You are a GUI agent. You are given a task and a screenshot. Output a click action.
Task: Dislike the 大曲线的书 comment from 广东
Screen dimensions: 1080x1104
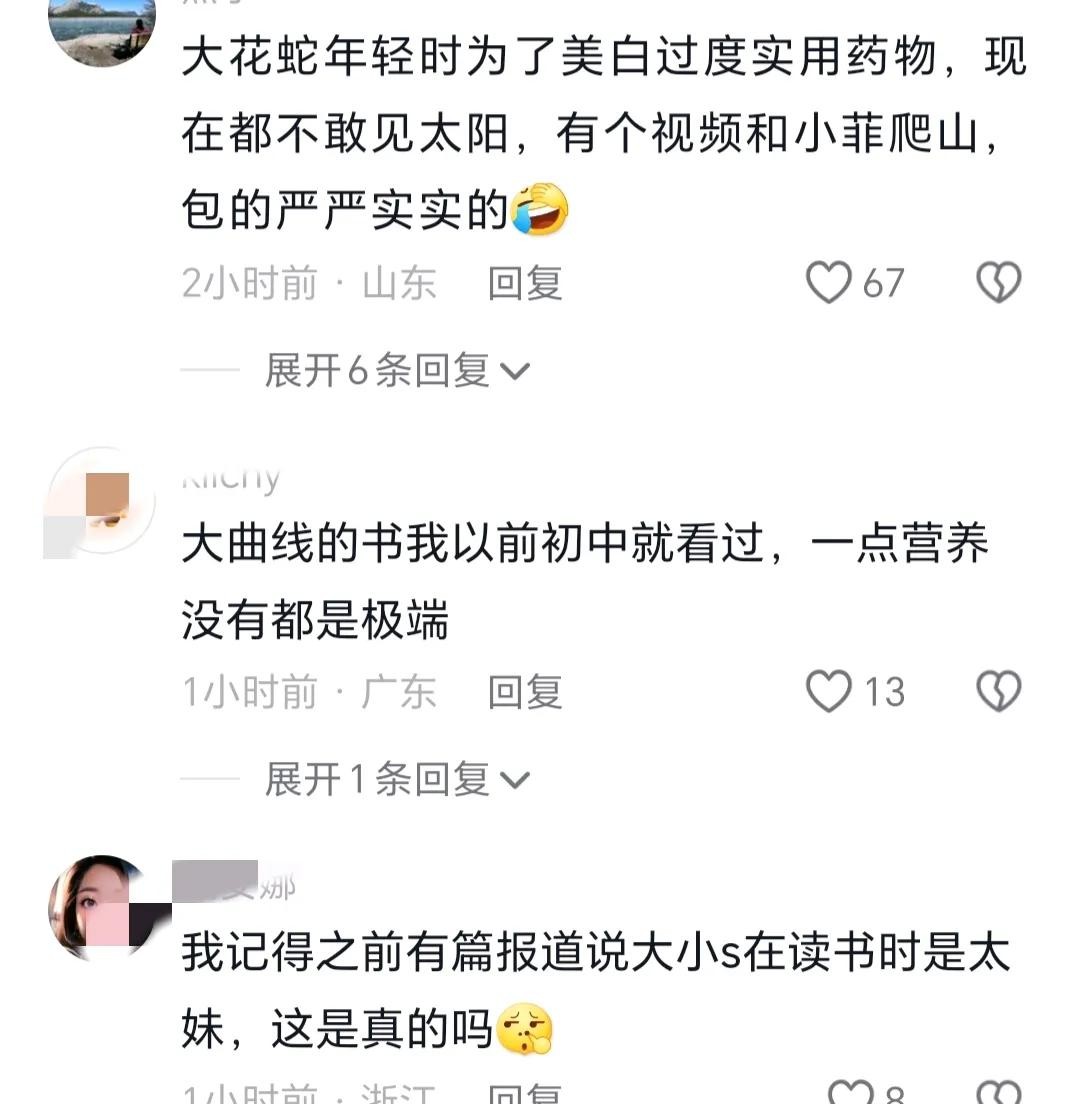998,692
